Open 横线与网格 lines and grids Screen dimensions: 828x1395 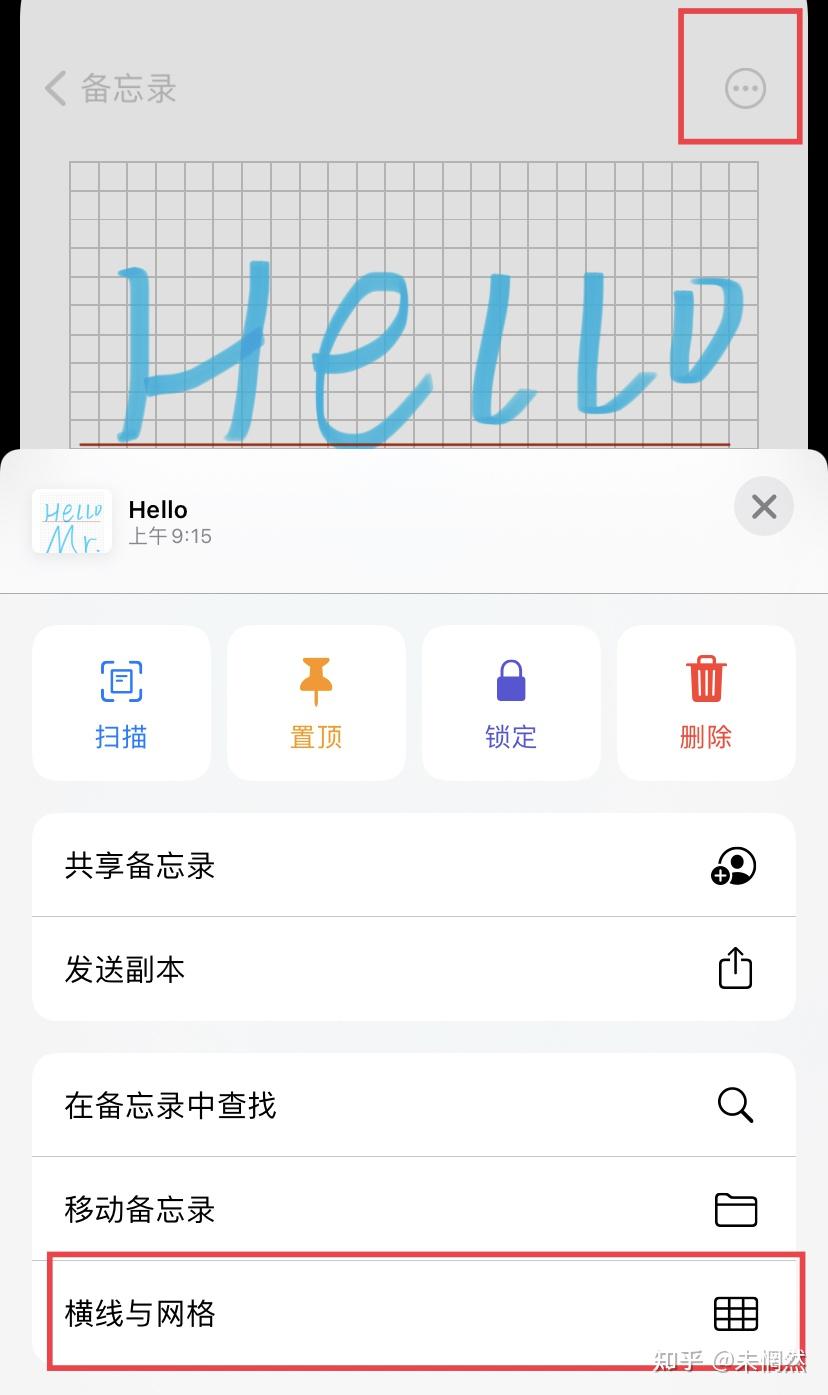tap(414, 1313)
